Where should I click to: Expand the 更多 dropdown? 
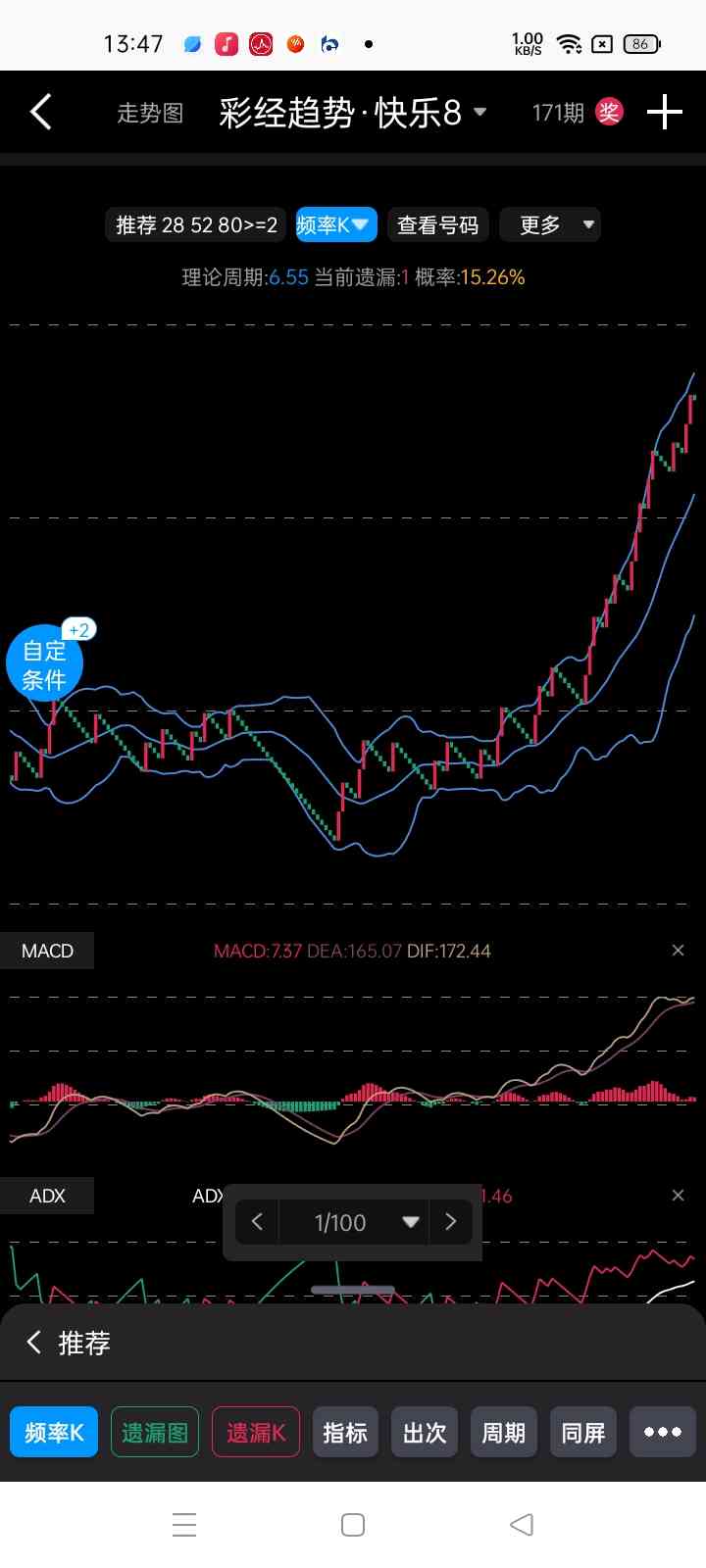click(550, 225)
